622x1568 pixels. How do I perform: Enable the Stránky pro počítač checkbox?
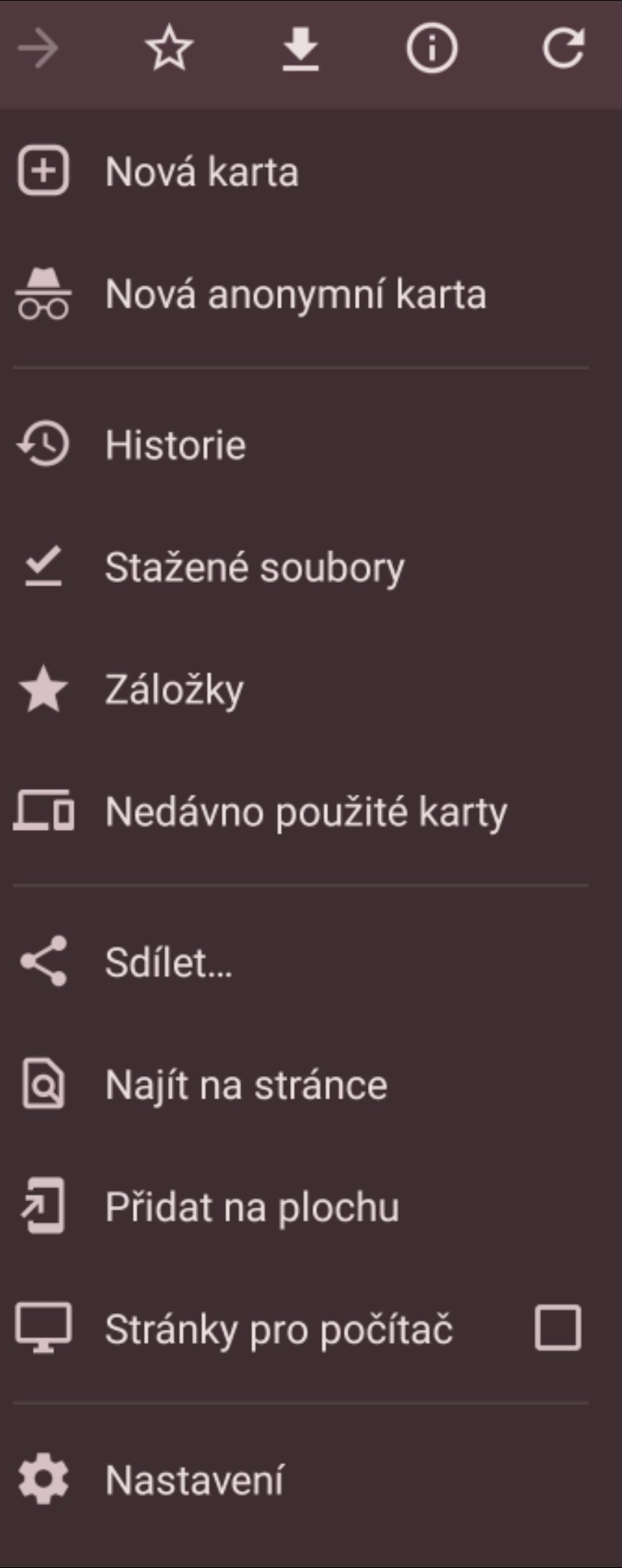[558, 1327]
